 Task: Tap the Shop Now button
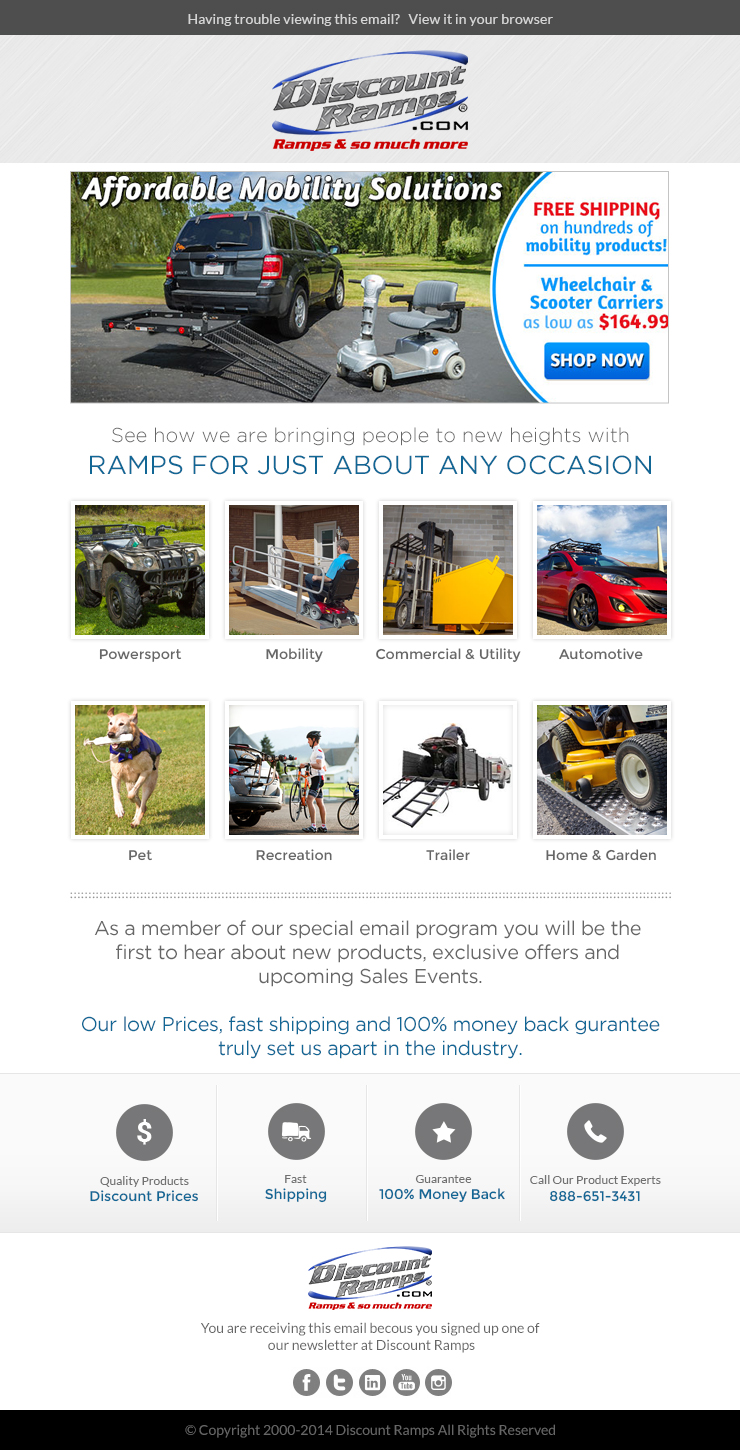(597, 360)
